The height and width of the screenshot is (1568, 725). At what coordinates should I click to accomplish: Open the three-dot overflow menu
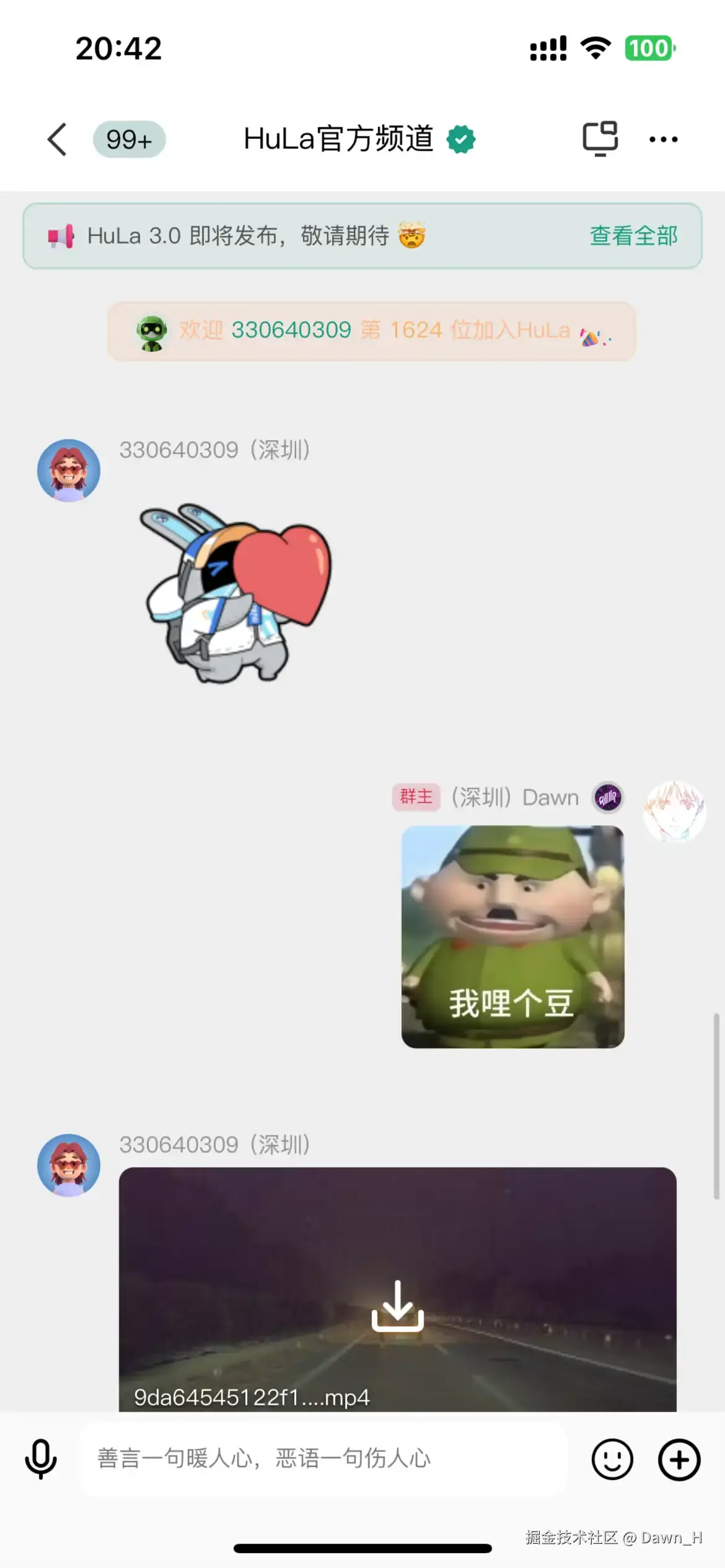[663, 139]
